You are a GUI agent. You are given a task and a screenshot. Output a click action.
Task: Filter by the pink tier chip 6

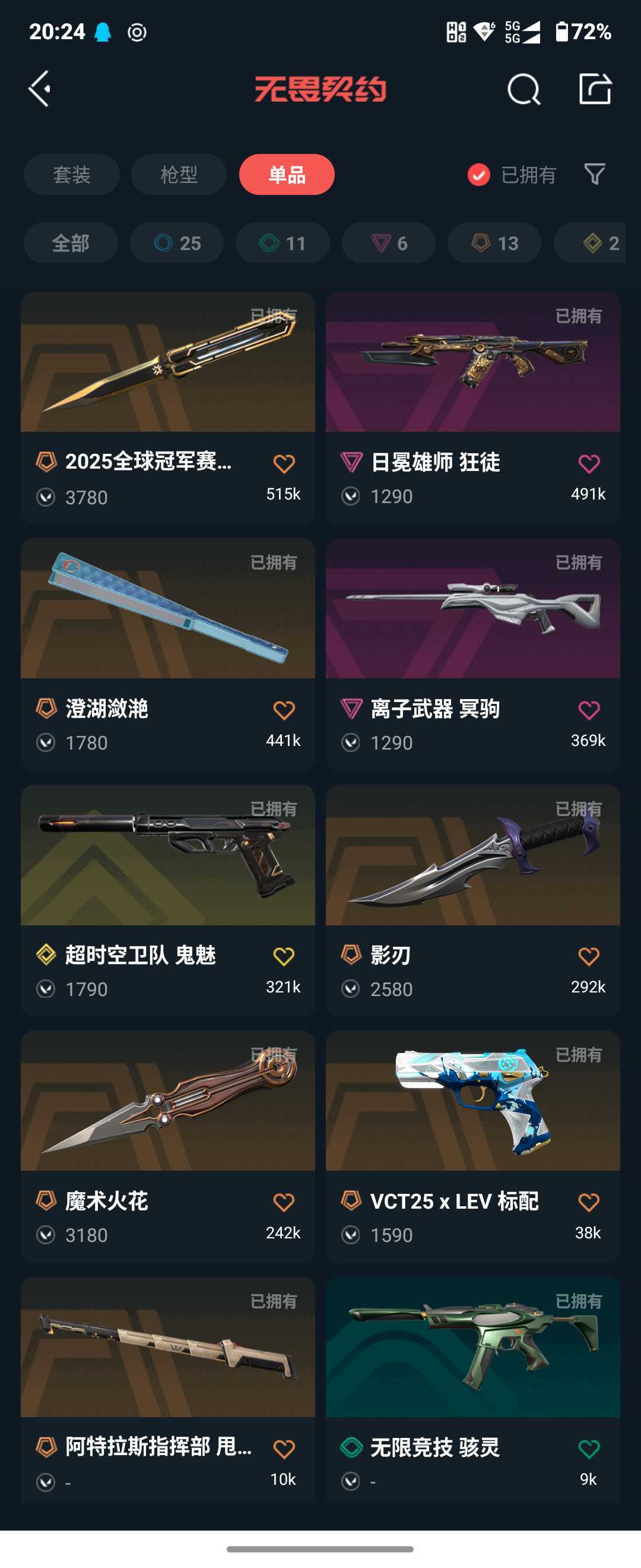point(389,243)
